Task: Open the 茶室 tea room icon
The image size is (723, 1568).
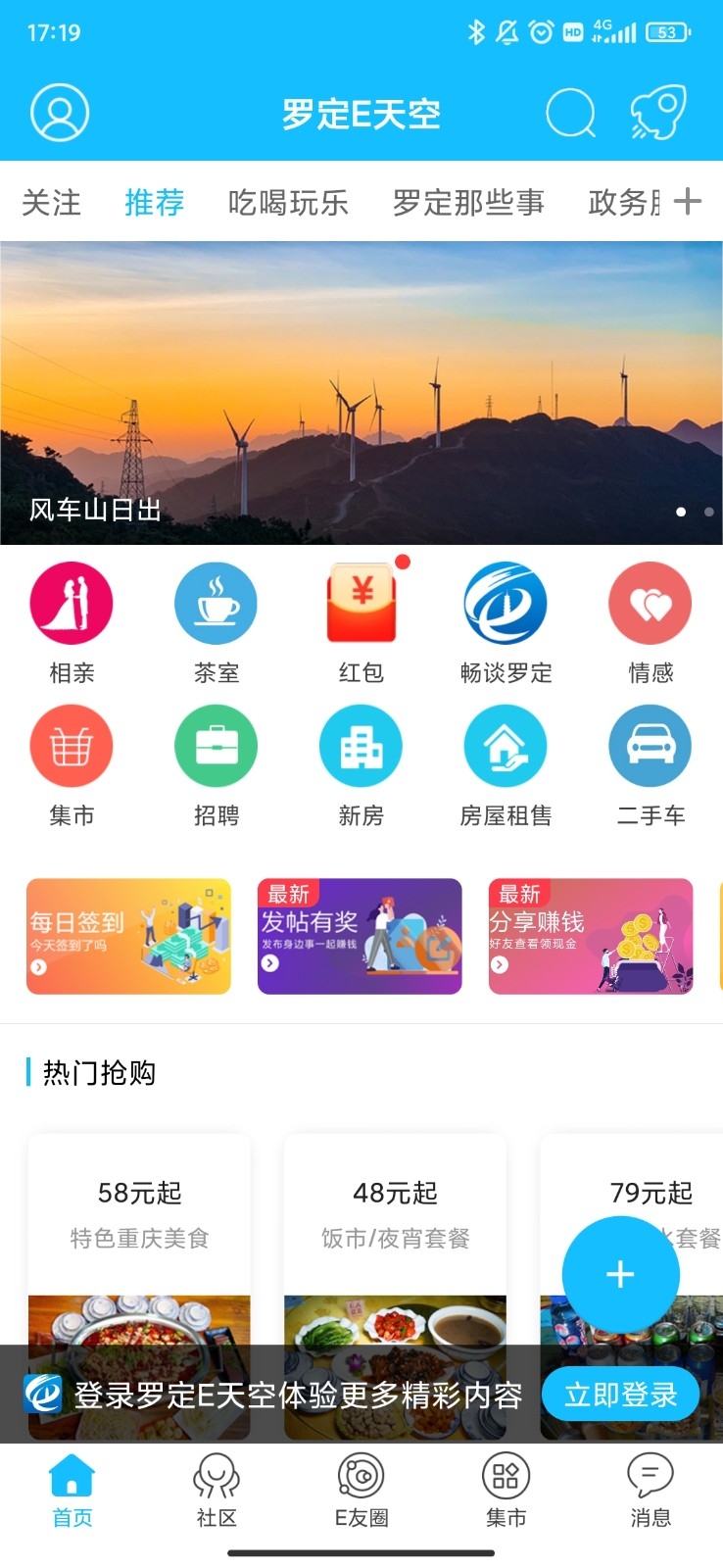Action: [216, 603]
